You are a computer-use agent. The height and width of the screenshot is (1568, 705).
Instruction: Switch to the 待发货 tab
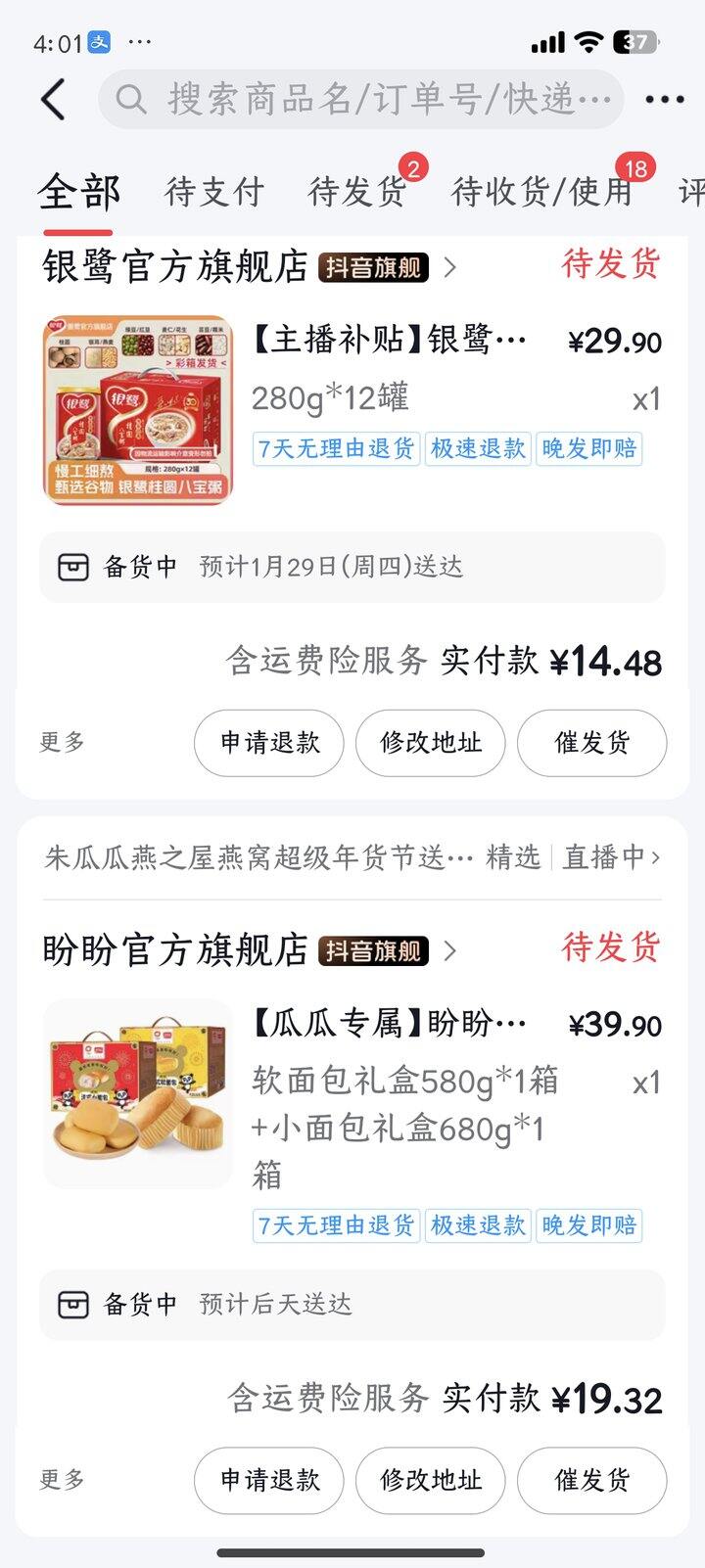tap(357, 192)
